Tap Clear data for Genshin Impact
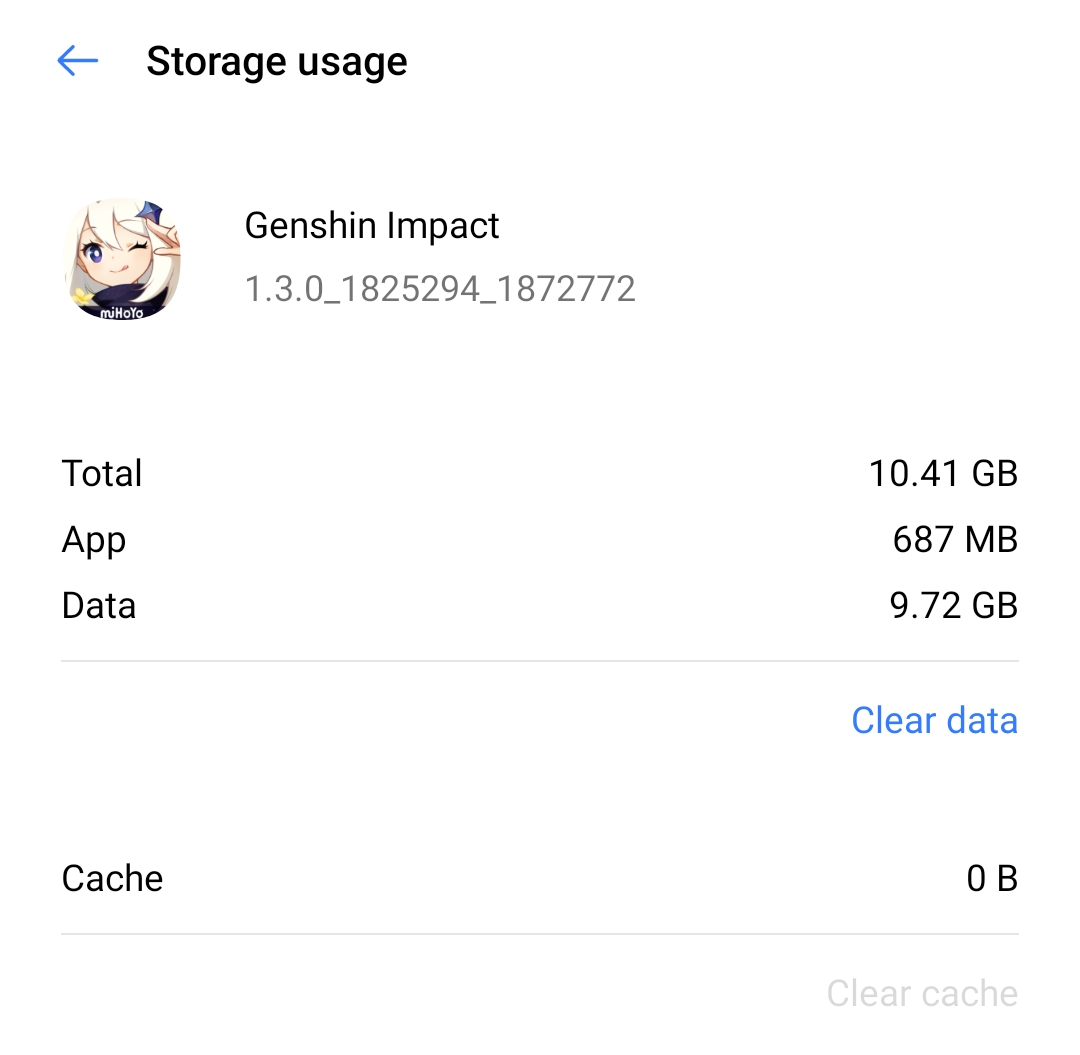This screenshot has height=1055, width=1080. pos(933,721)
